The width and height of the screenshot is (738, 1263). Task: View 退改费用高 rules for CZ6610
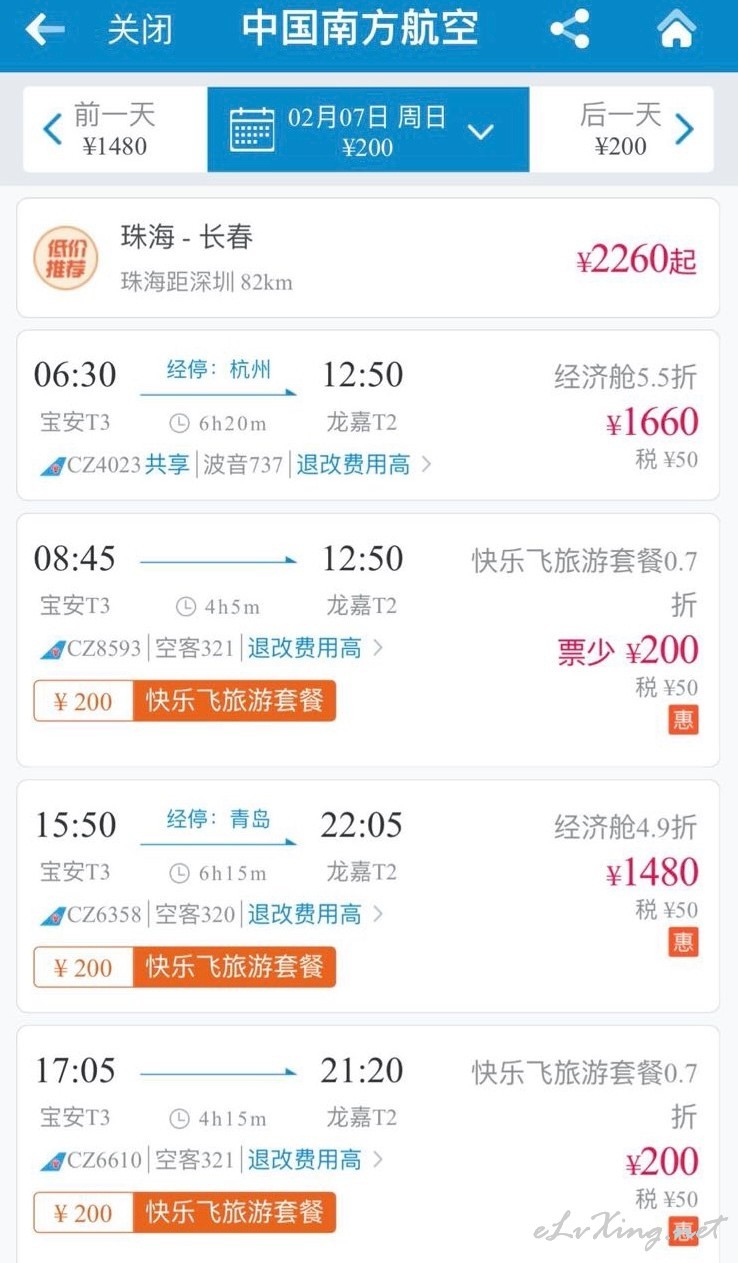coord(313,1160)
